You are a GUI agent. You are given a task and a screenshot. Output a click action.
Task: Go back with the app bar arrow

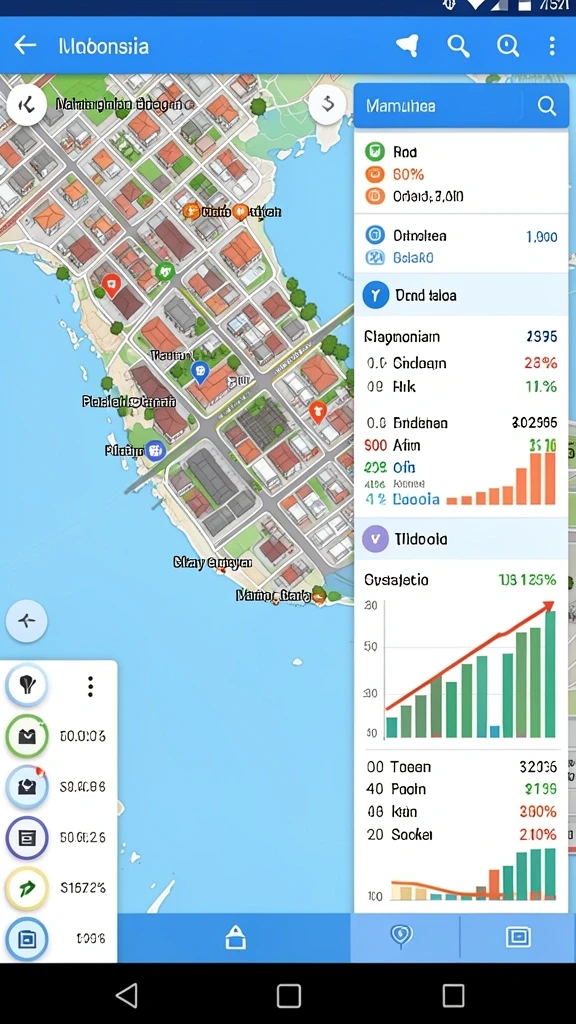click(25, 45)
